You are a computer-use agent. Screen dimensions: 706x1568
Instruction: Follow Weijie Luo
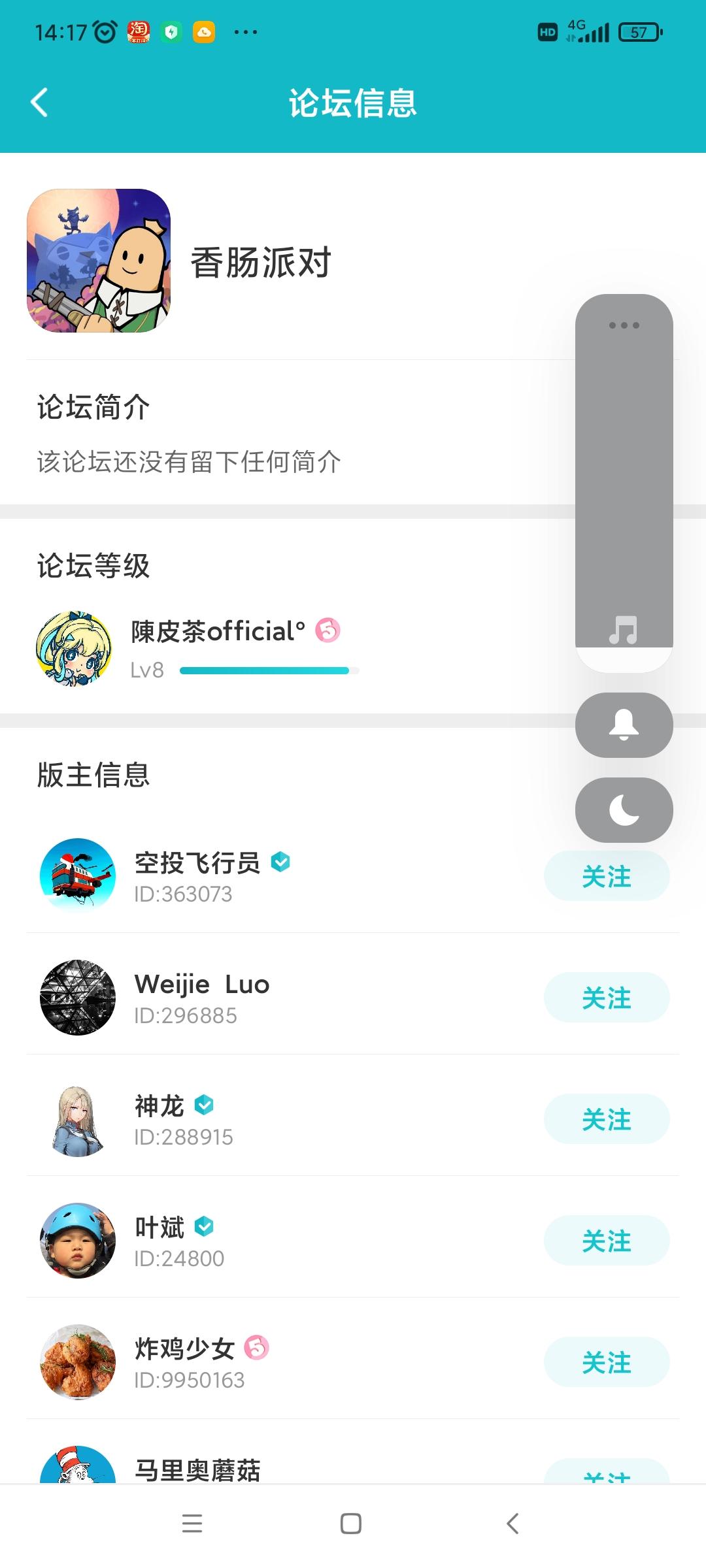click(606, 998)
